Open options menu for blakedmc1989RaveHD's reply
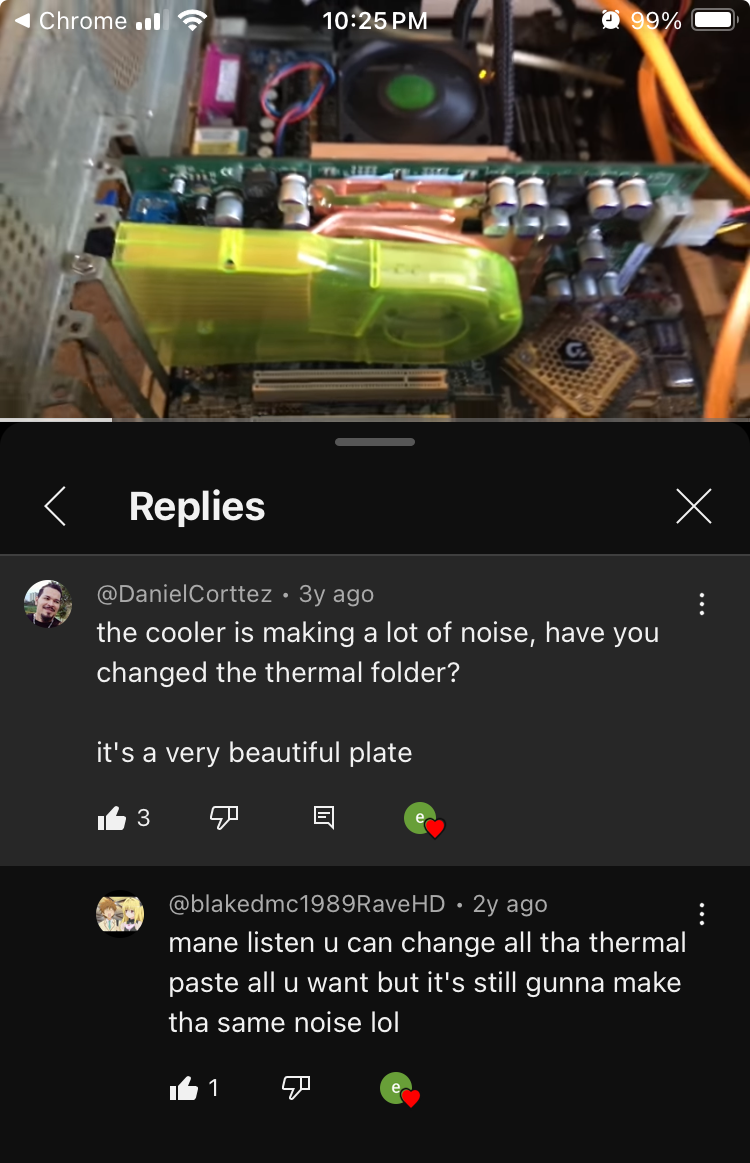750x1163 pixels. (x=702, y=914)
